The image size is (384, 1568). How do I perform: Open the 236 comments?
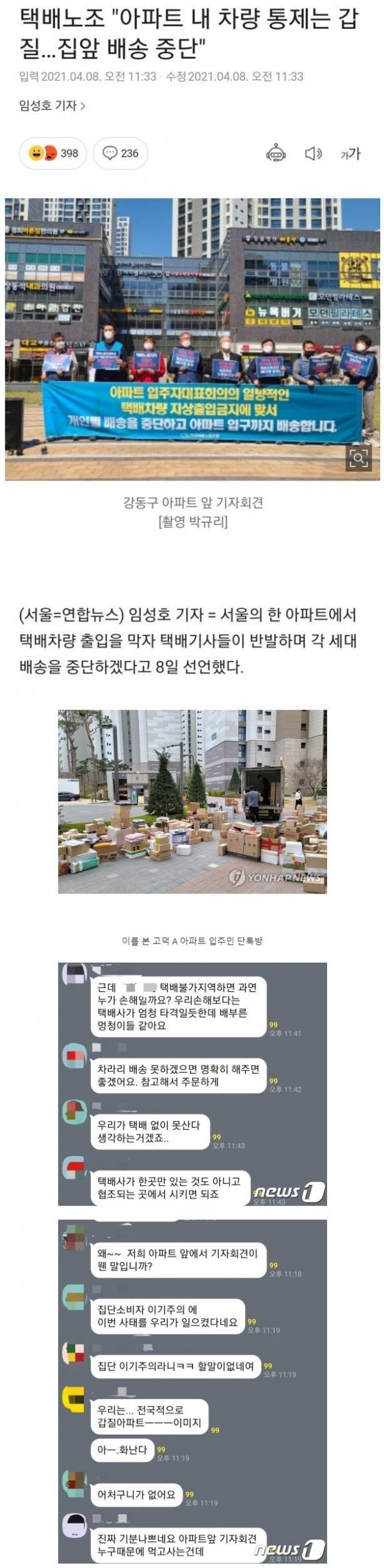(x=121, y=154)
